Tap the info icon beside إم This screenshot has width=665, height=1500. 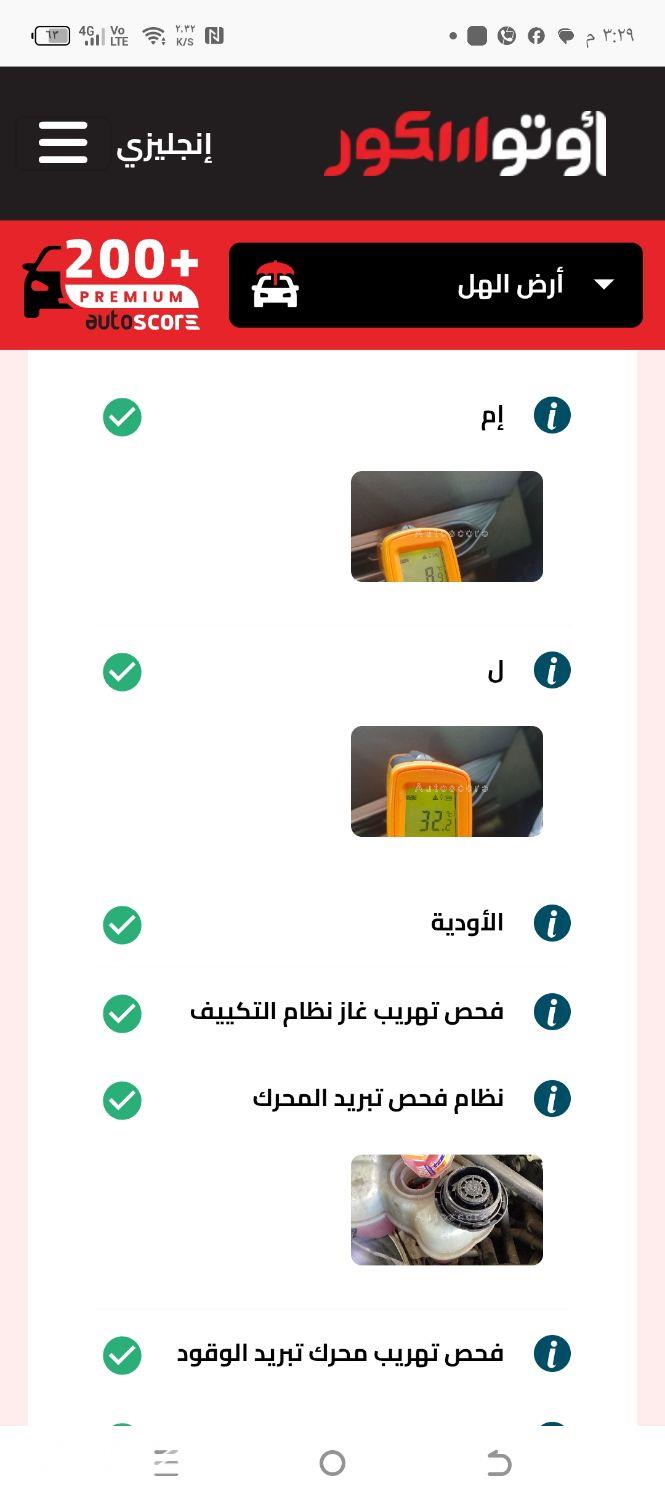552,415
